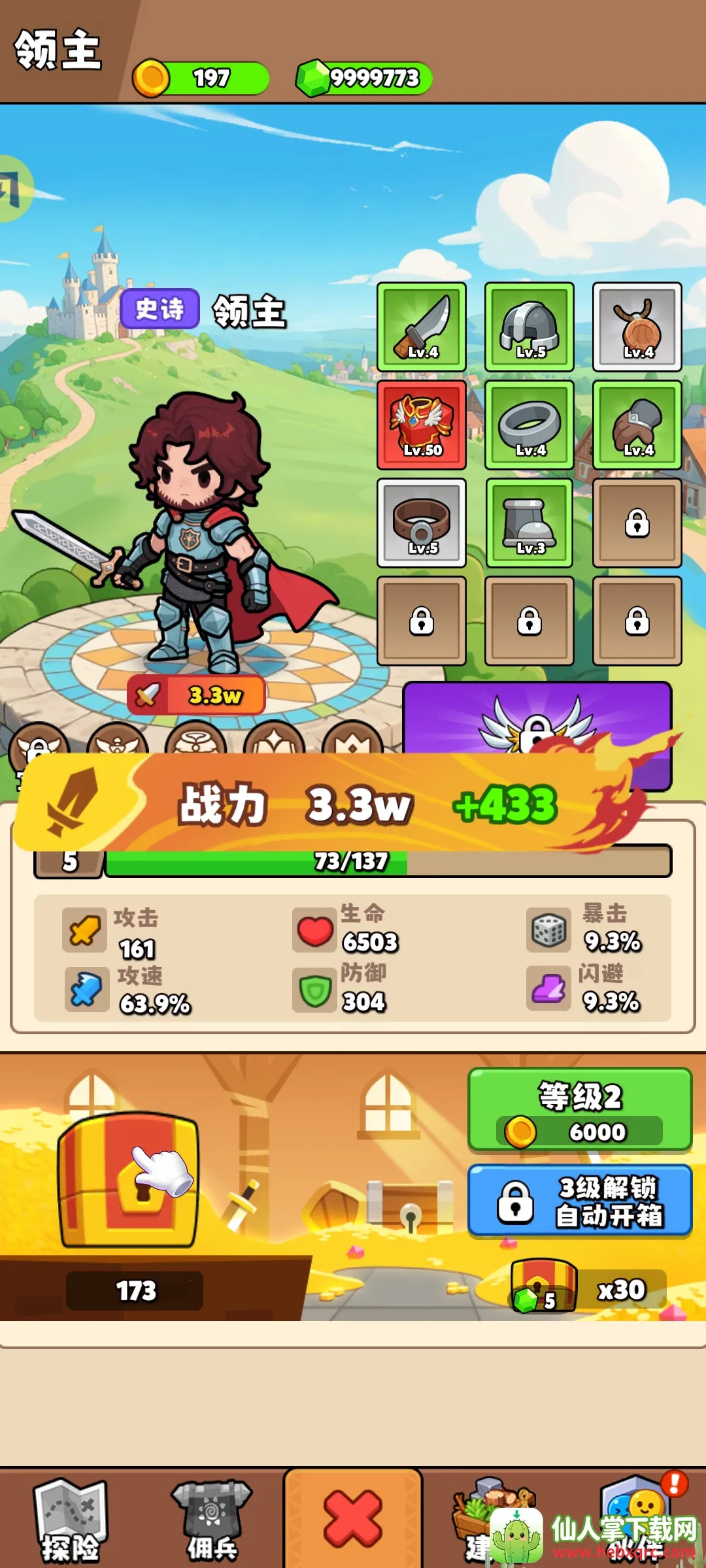
Task: Inspect the Lv.4 knife weapon slot
Action: (422, 327)
